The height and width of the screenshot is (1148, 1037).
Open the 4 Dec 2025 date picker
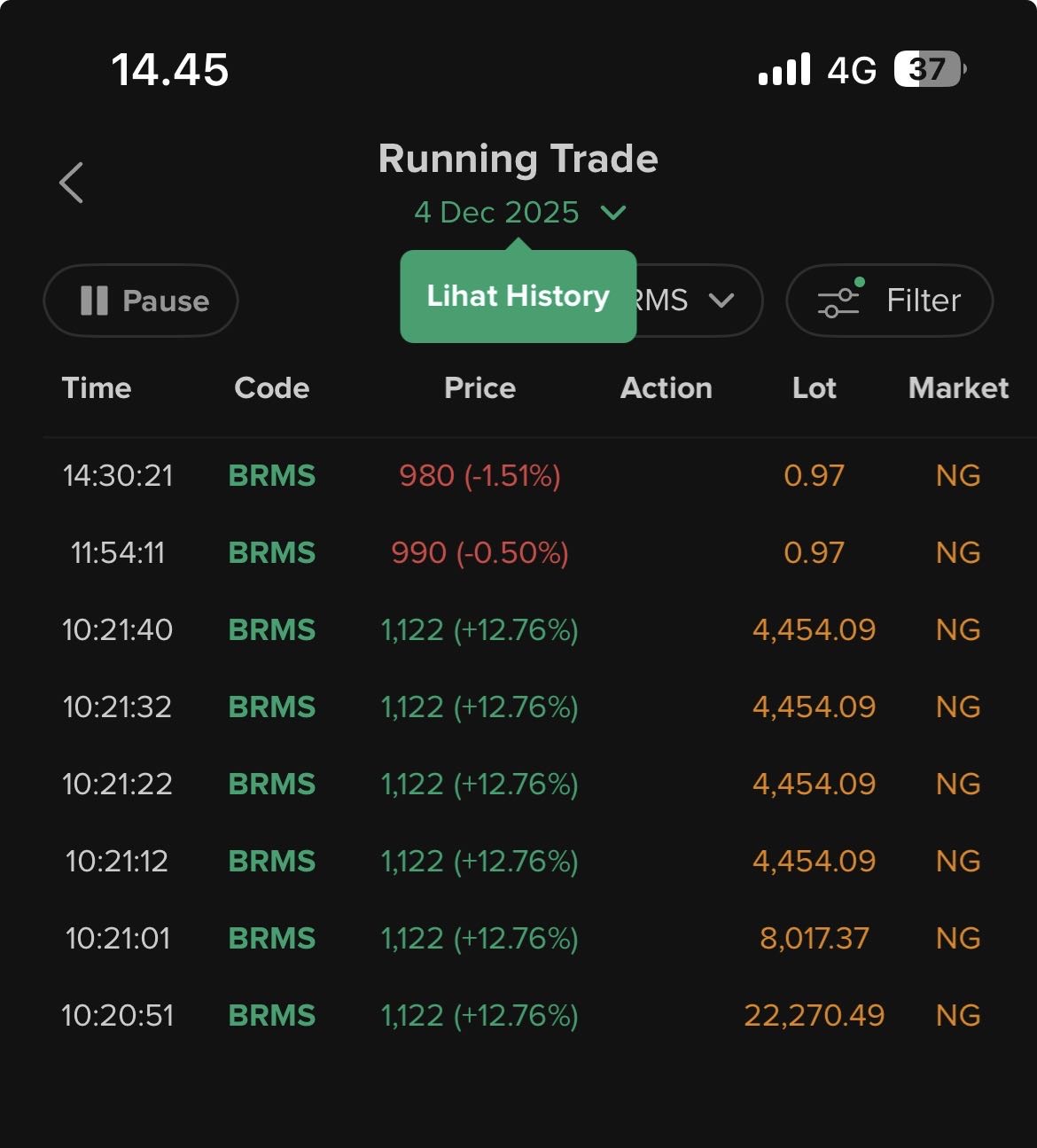click(x=519, y=213)
